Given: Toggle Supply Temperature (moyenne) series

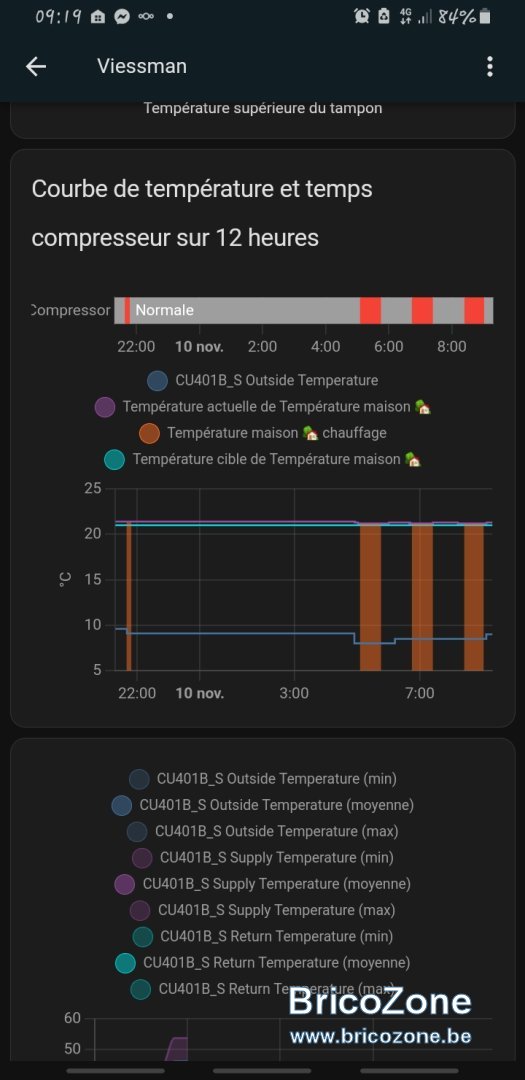Looking at the screenshot, I should click(x=262, y=884).
